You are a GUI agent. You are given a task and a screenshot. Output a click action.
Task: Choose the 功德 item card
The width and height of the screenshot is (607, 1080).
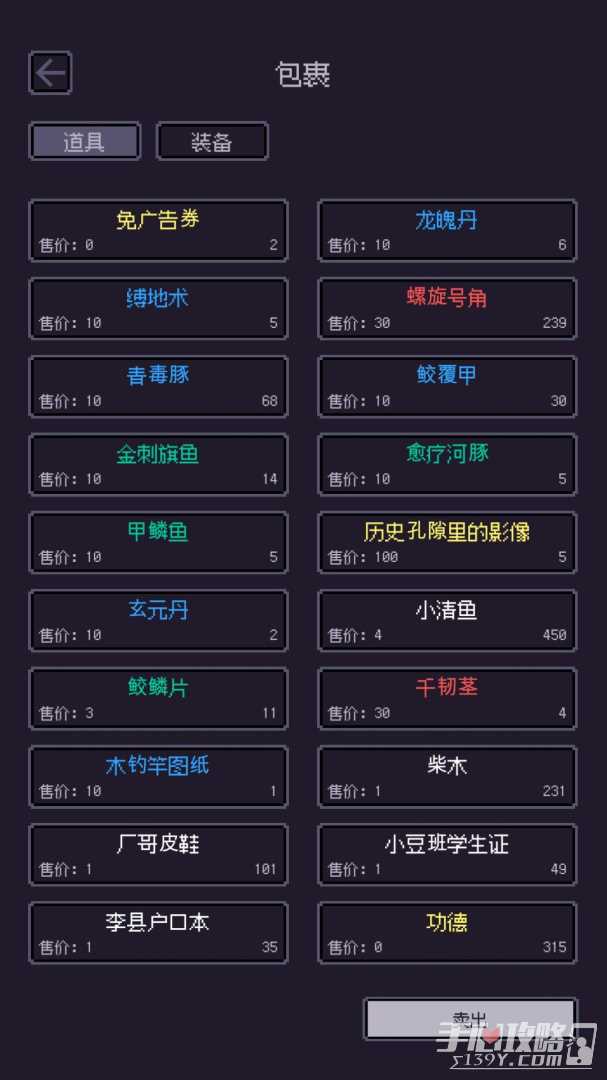click(447, 933)
